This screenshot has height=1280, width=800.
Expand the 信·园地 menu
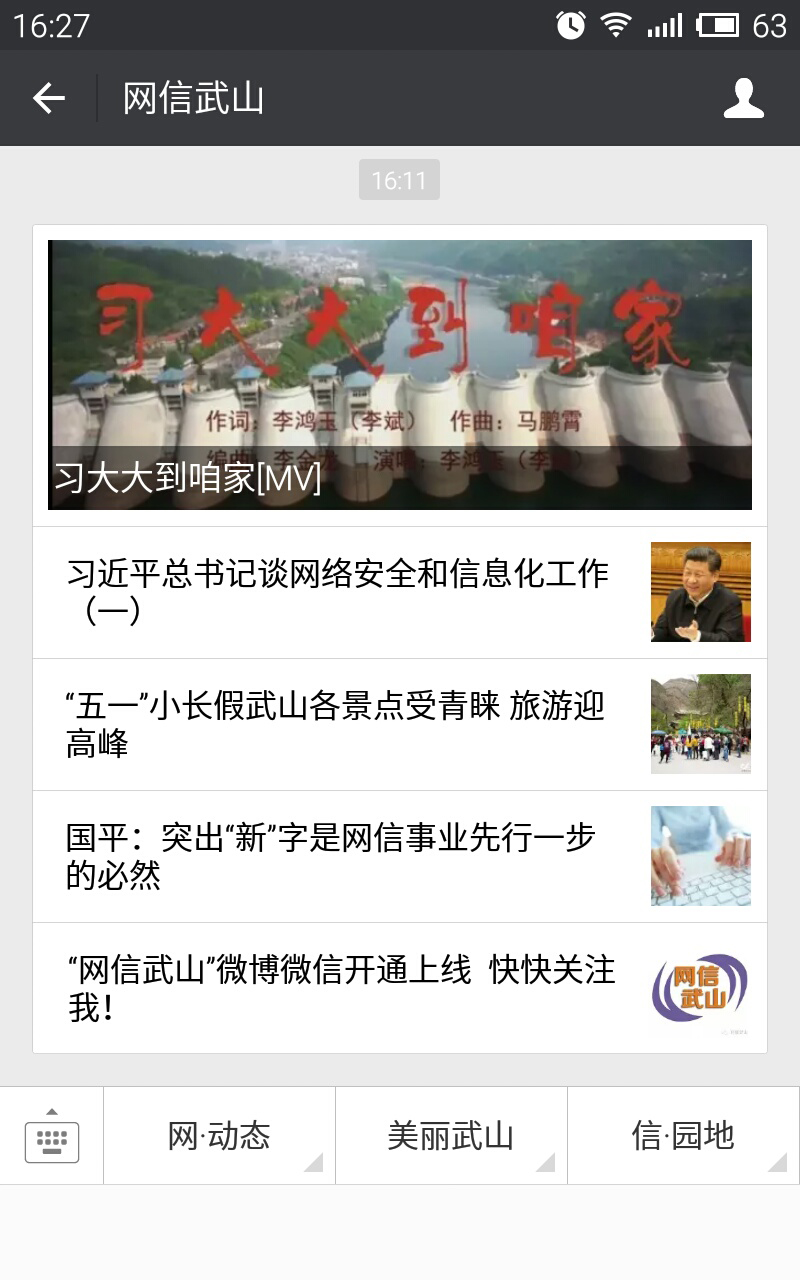click(x=683, y=1136)
